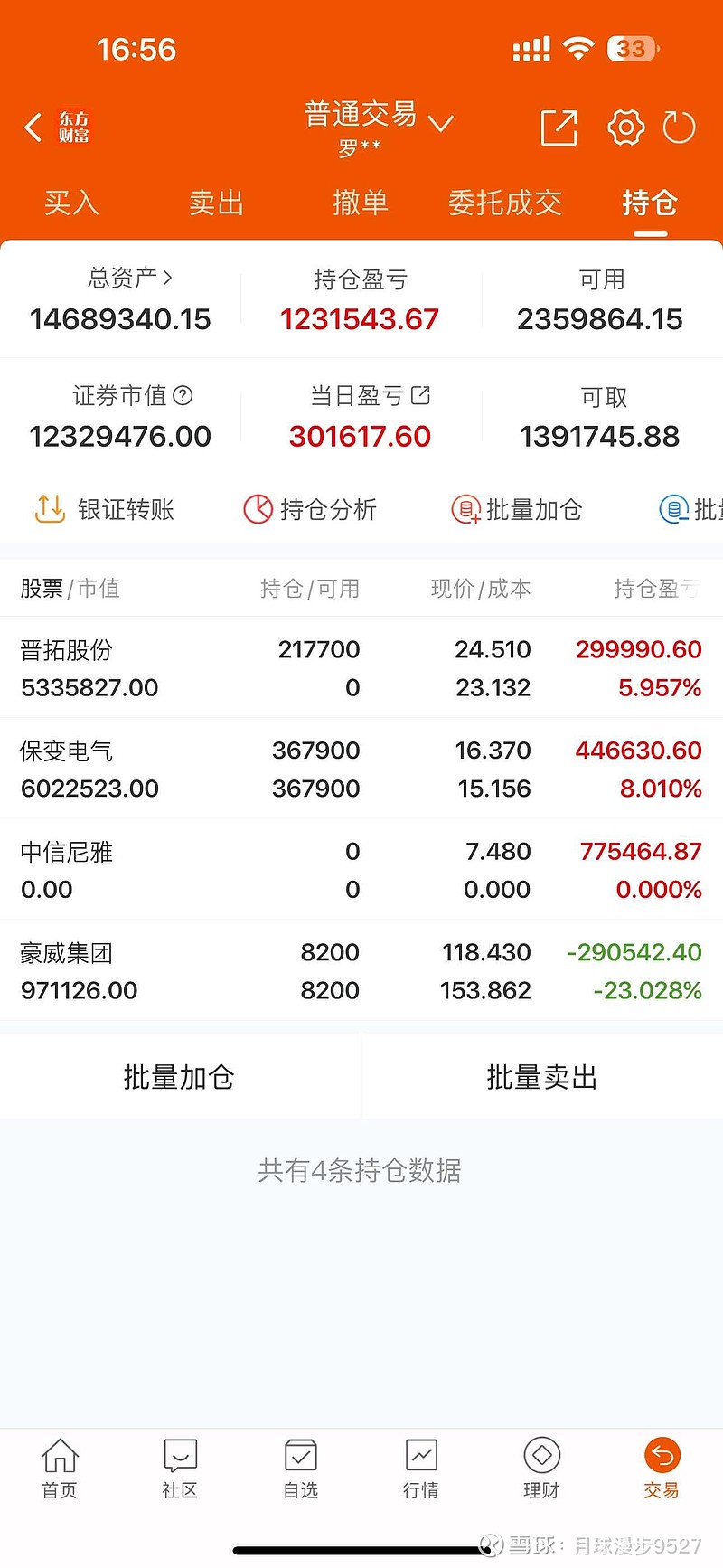Open the 理财 tab
This screenshot has height=1568, width=723.
point(541,1469)
